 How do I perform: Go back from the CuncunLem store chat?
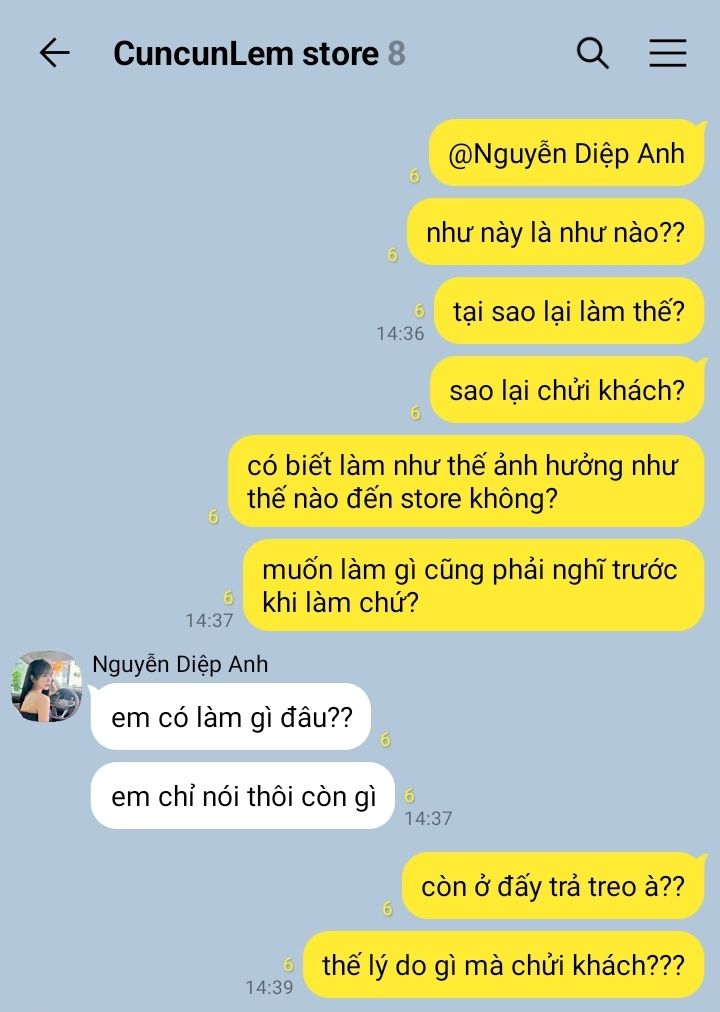[54, 53]
